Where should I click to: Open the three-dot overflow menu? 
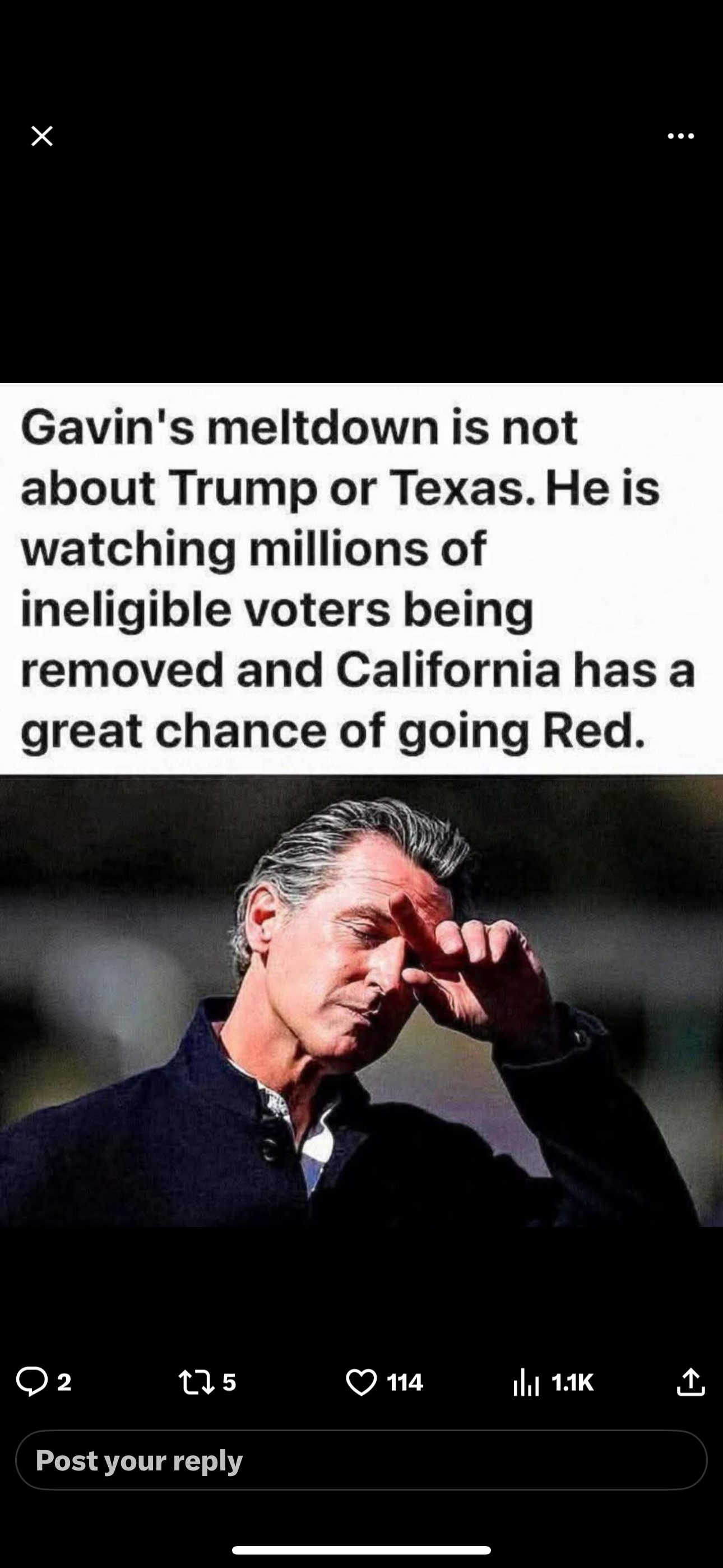pos(680,136)
